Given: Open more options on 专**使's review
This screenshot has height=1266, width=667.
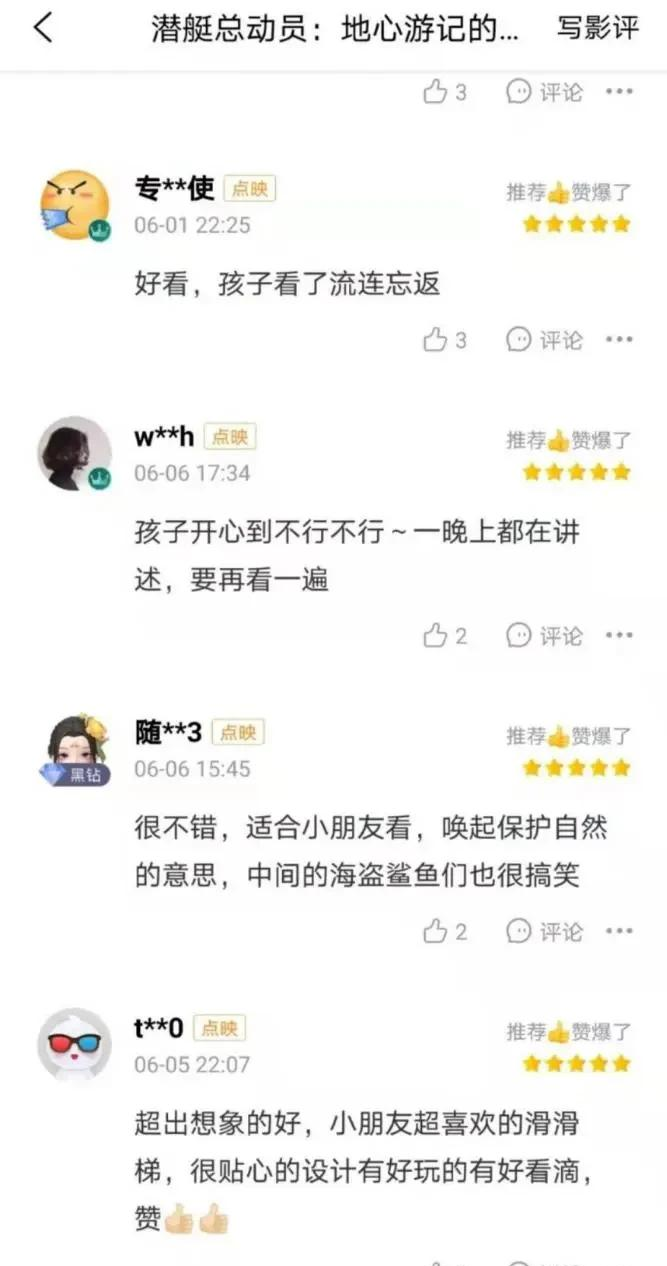Looking at the screenshot, I should tap(619, 340).
